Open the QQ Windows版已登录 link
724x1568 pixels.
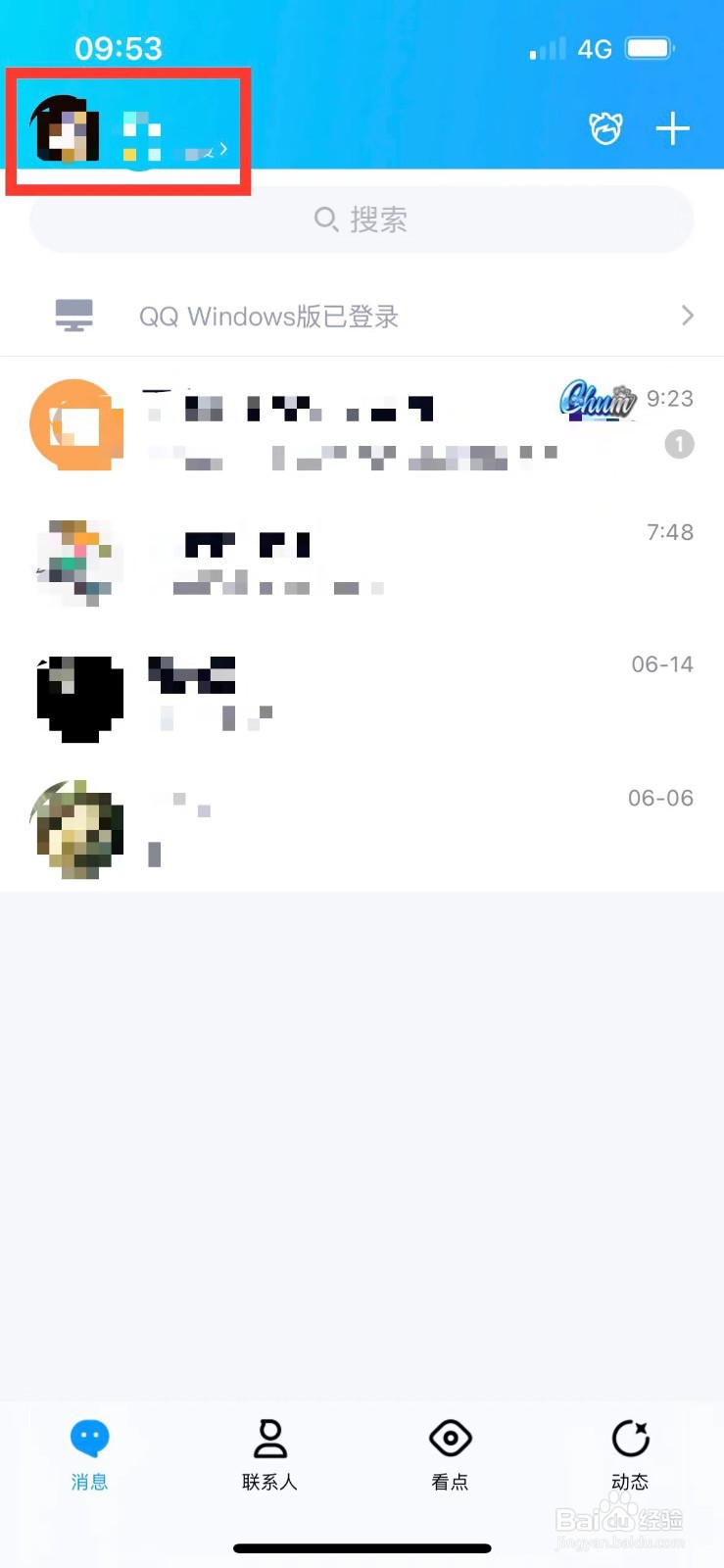pyautogui.click(x=269, y=316)
